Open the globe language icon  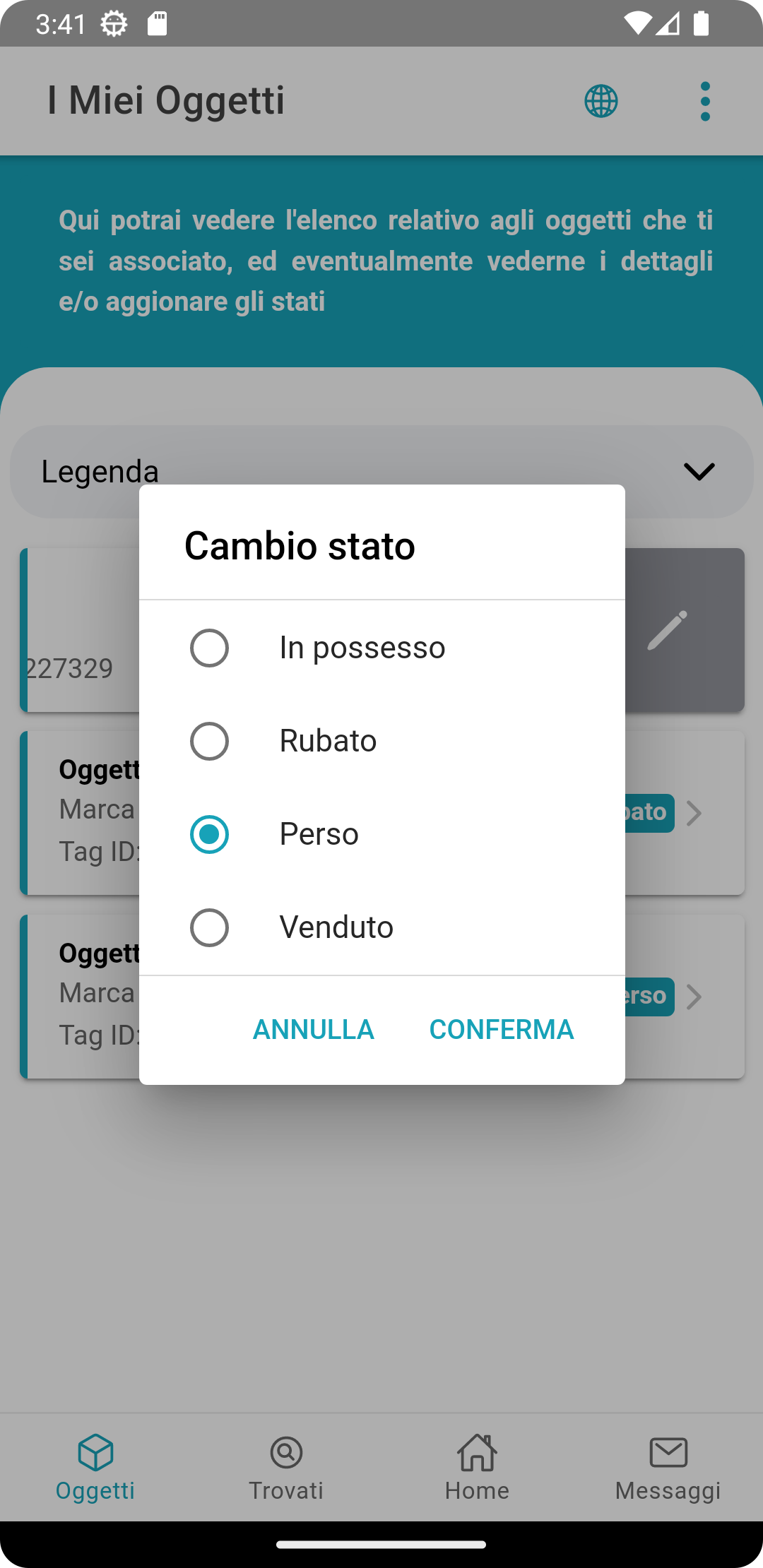click(x=601, y=101)
